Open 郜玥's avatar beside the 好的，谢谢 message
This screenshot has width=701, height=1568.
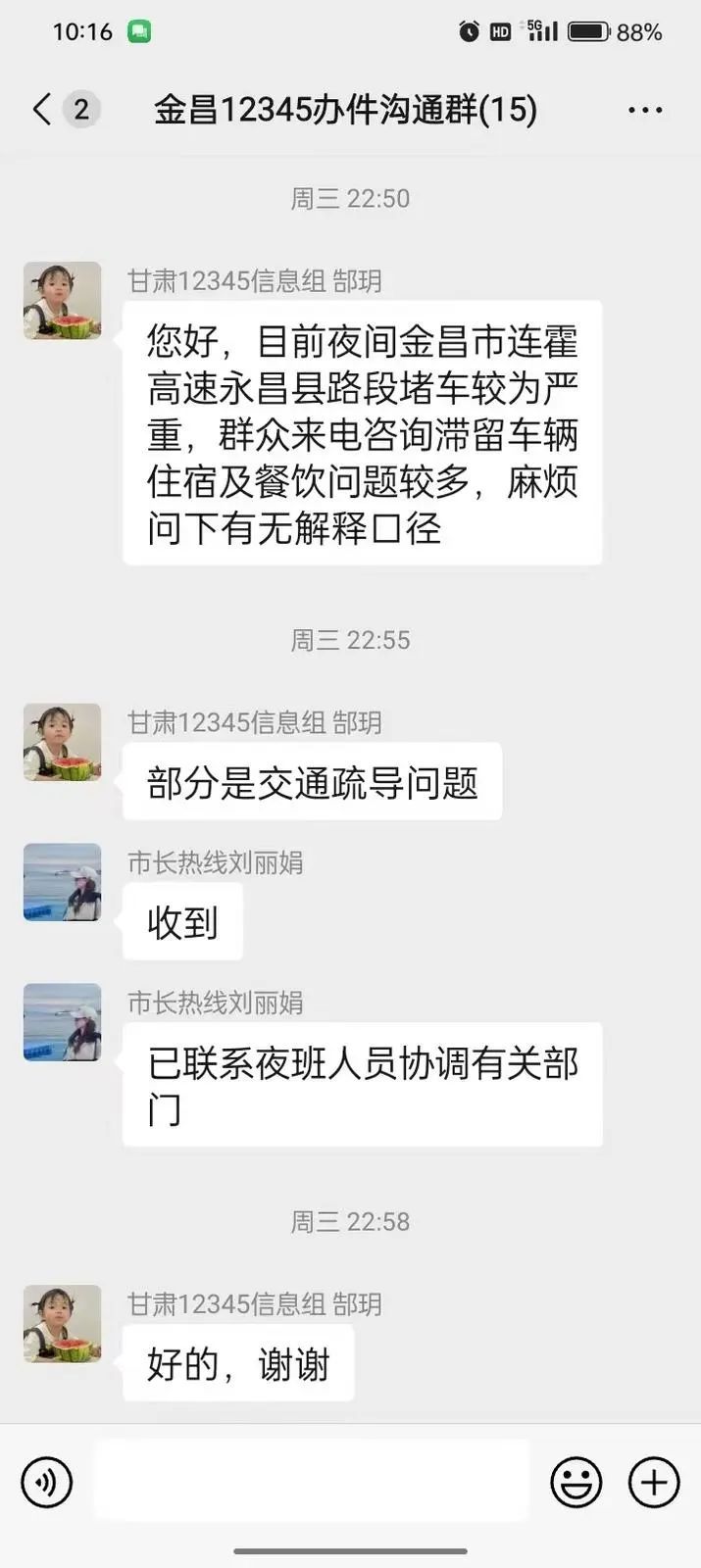[63, 1323]
